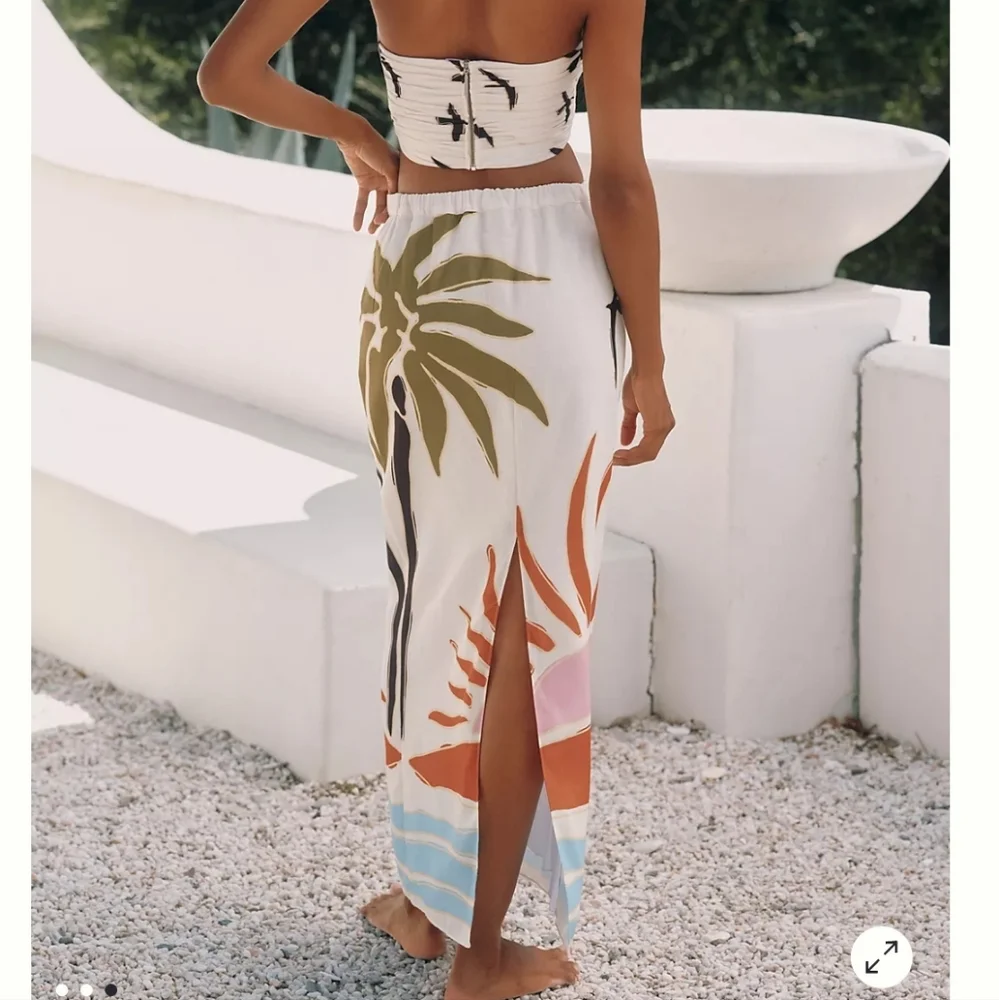Click the darkened active pagination dot

click(x=111, y=990)
